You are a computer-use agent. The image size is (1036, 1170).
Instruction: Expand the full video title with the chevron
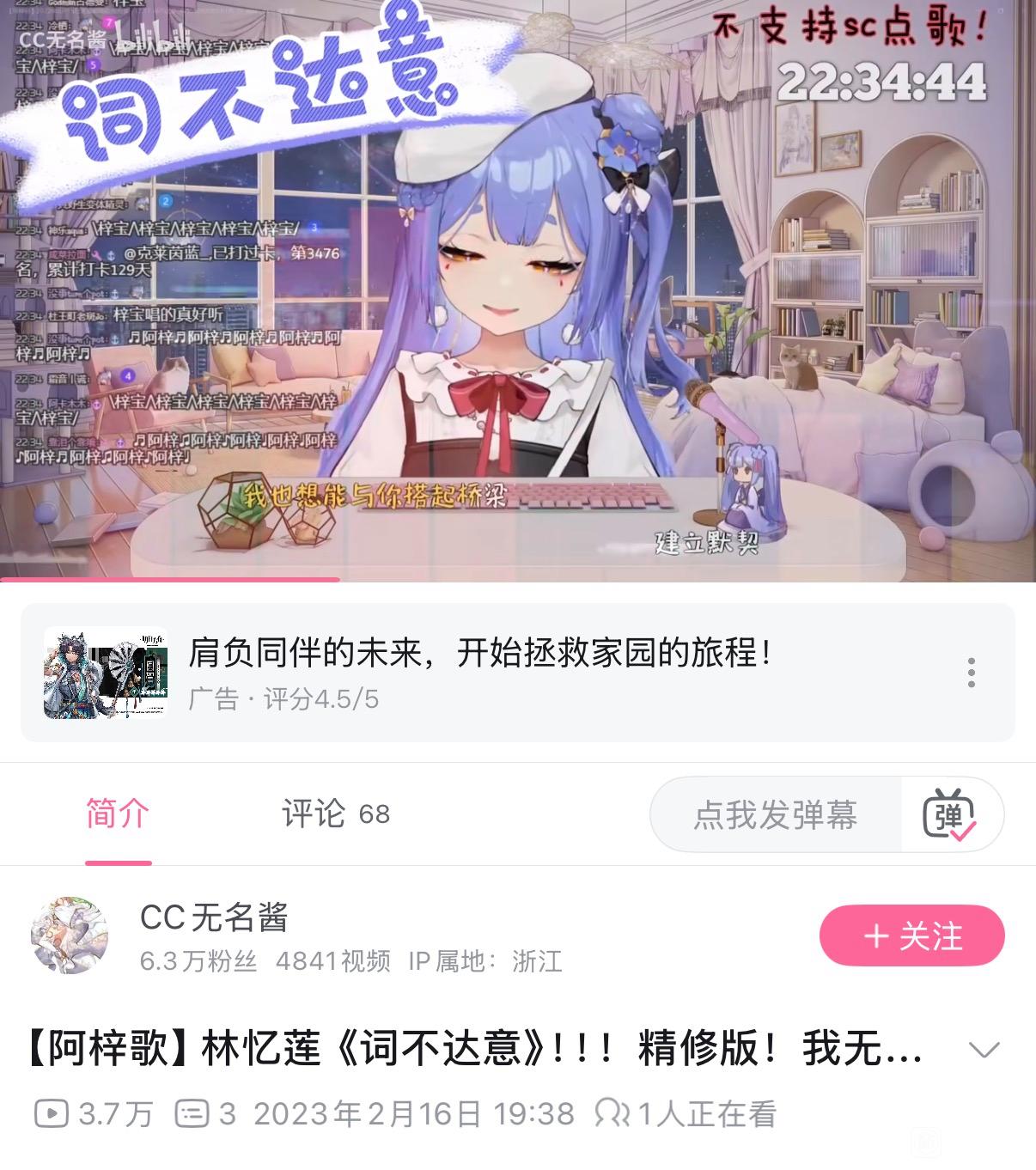coord(984,1050)
